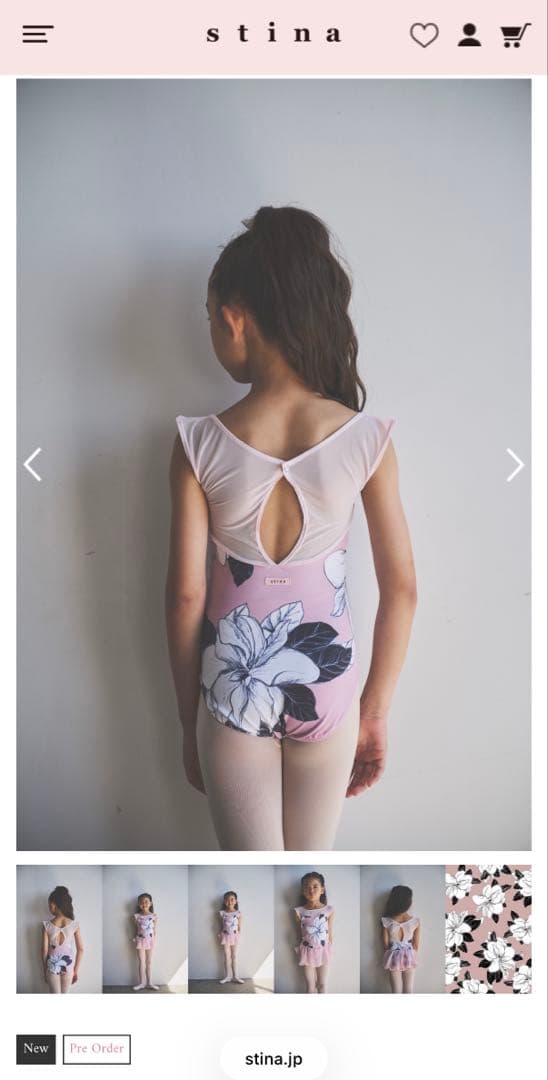Show the next product image
Screen dimensions: 548x1080
point(516,464)
